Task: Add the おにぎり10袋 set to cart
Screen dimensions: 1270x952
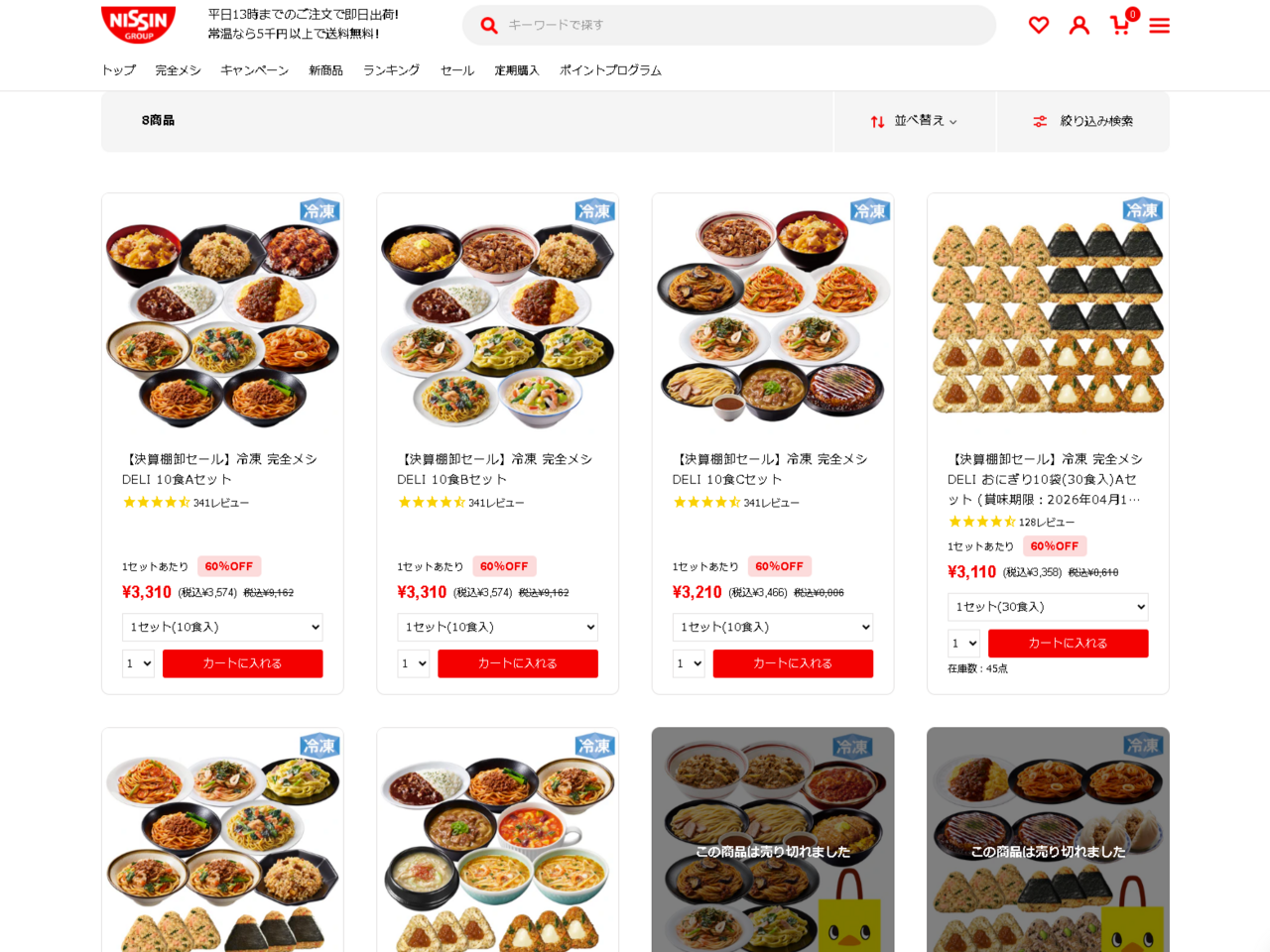Action: tap(1068, 644)
